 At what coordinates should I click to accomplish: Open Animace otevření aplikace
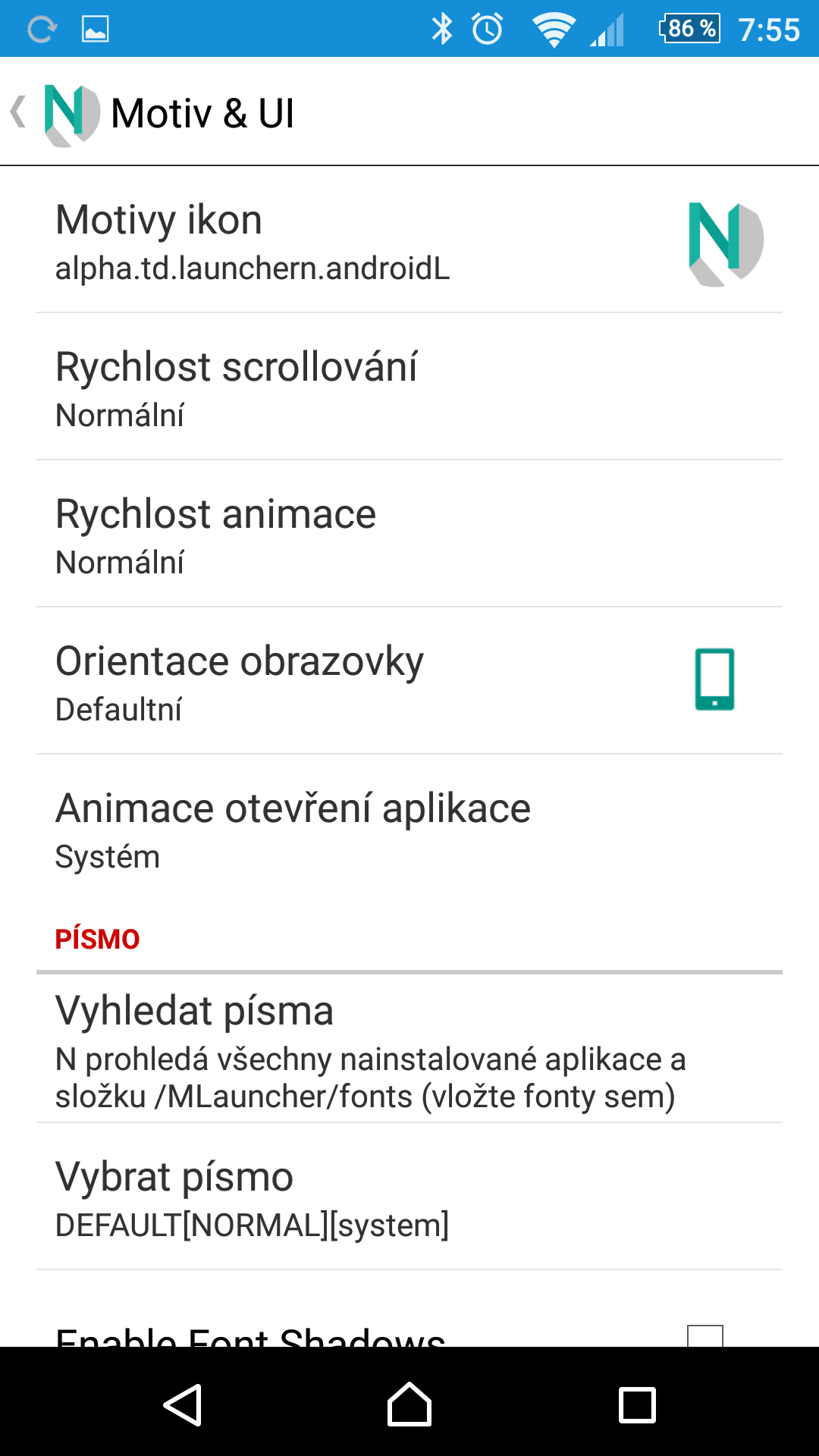click(409, 828)
